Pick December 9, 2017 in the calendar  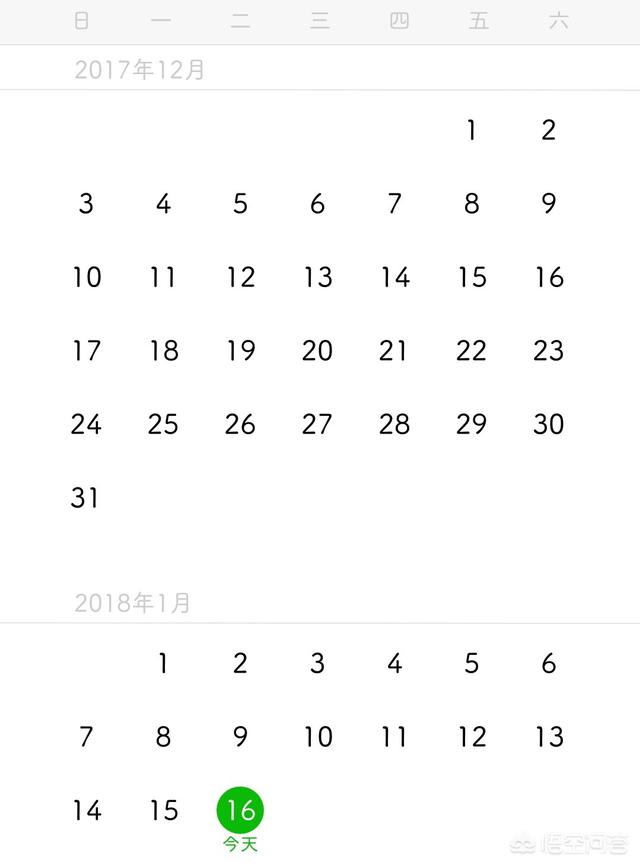coord(548,204)
